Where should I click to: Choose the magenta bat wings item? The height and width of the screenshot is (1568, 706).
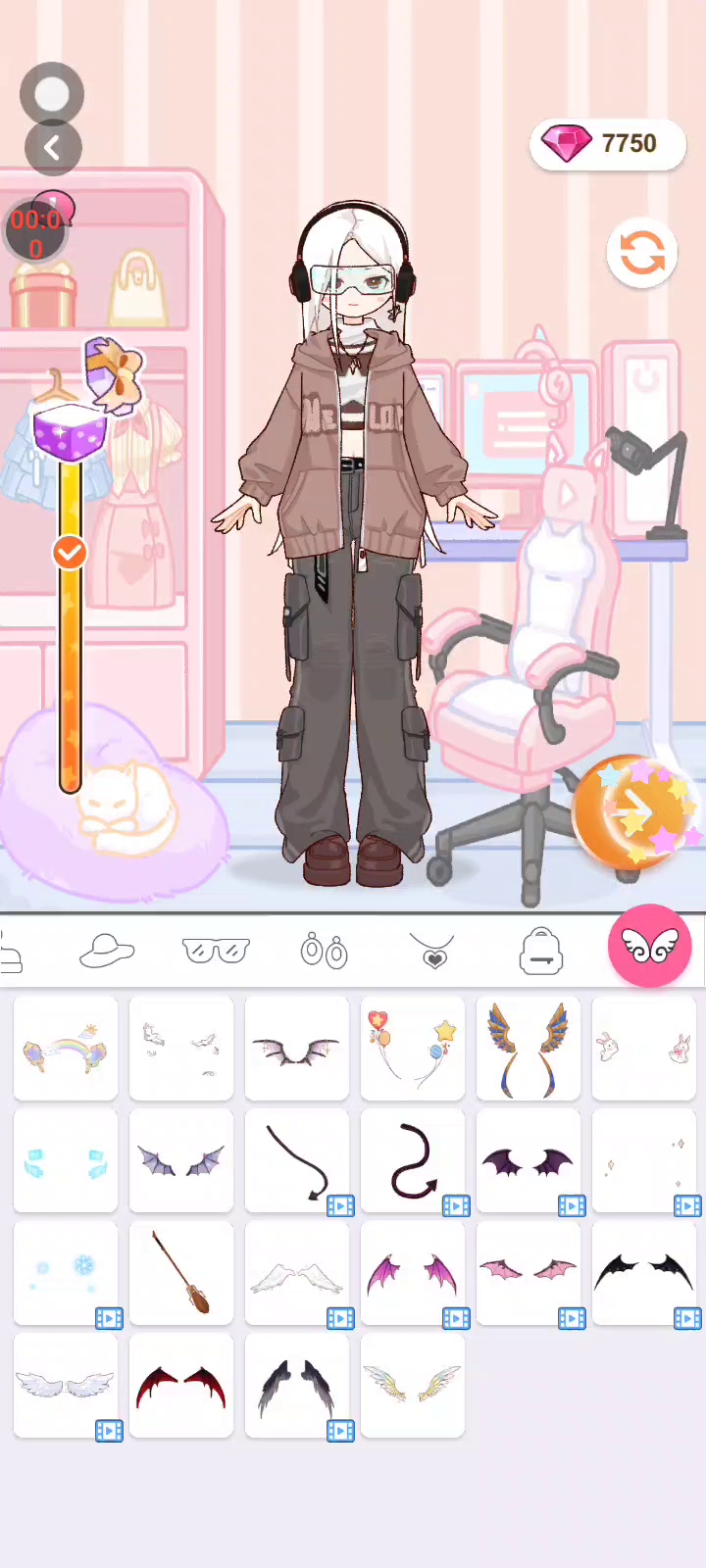413,1273
